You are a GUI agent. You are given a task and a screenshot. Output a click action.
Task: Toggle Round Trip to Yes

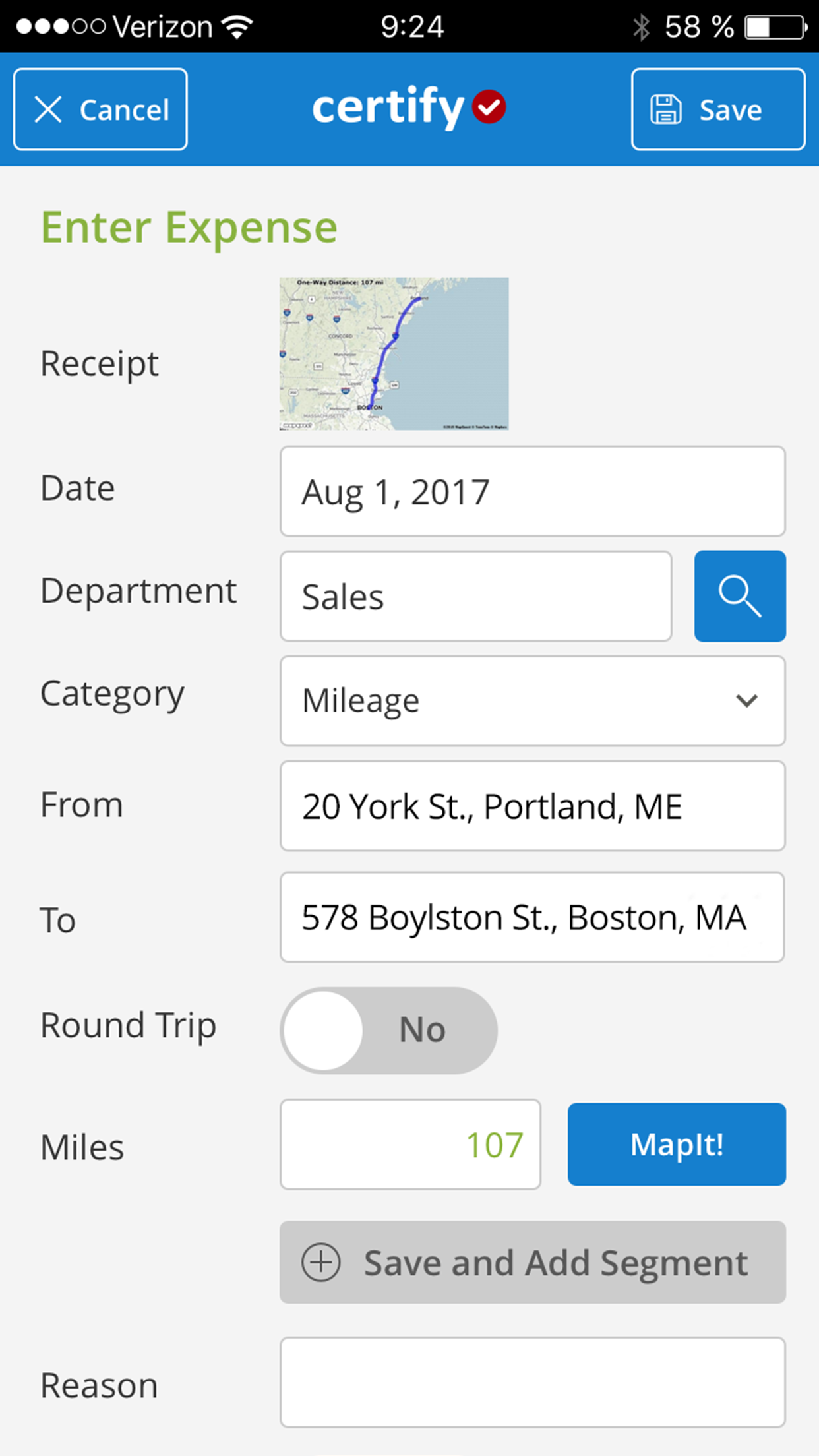pos(389,1029)
